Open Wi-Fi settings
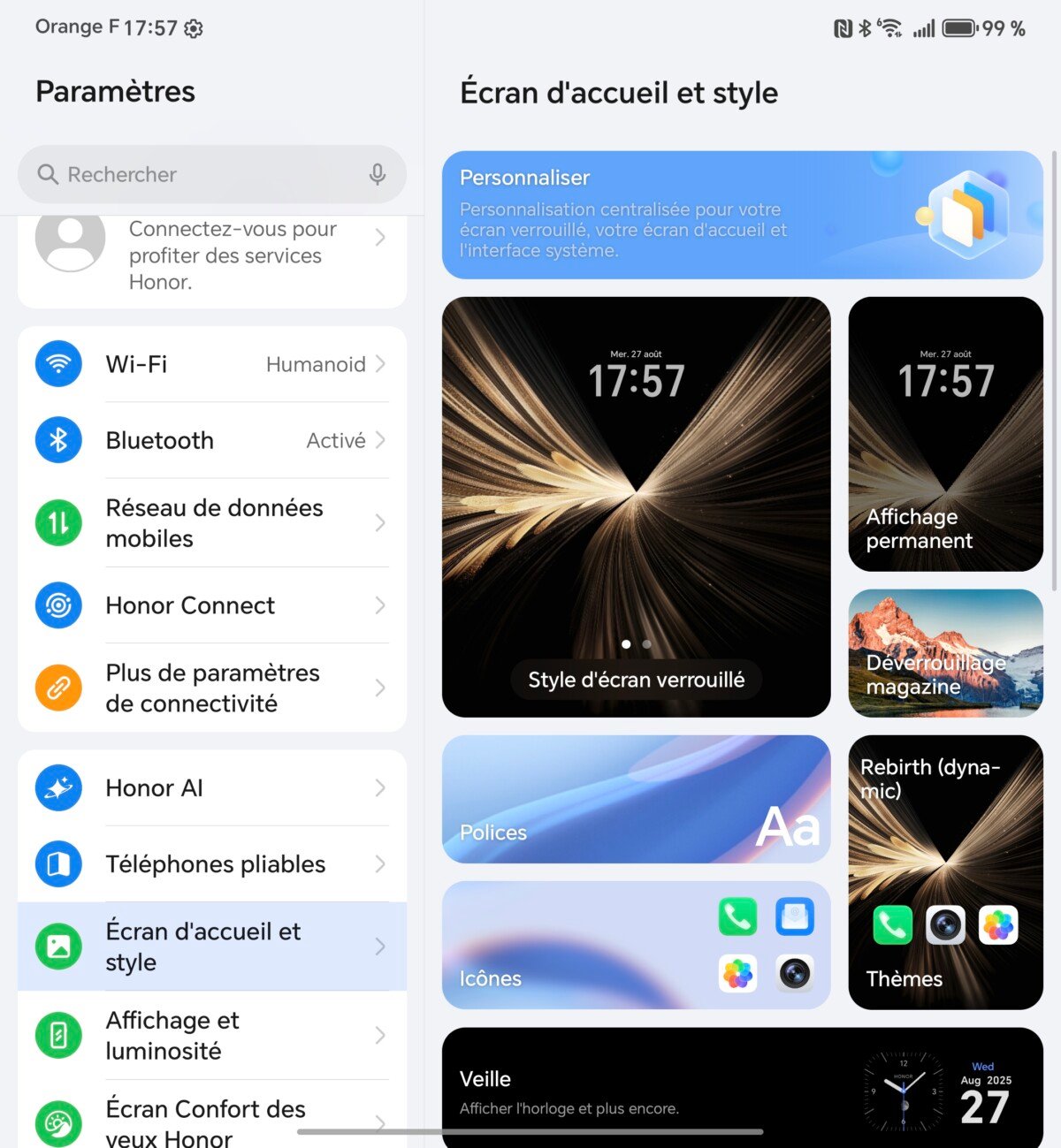 pos(212,364)
